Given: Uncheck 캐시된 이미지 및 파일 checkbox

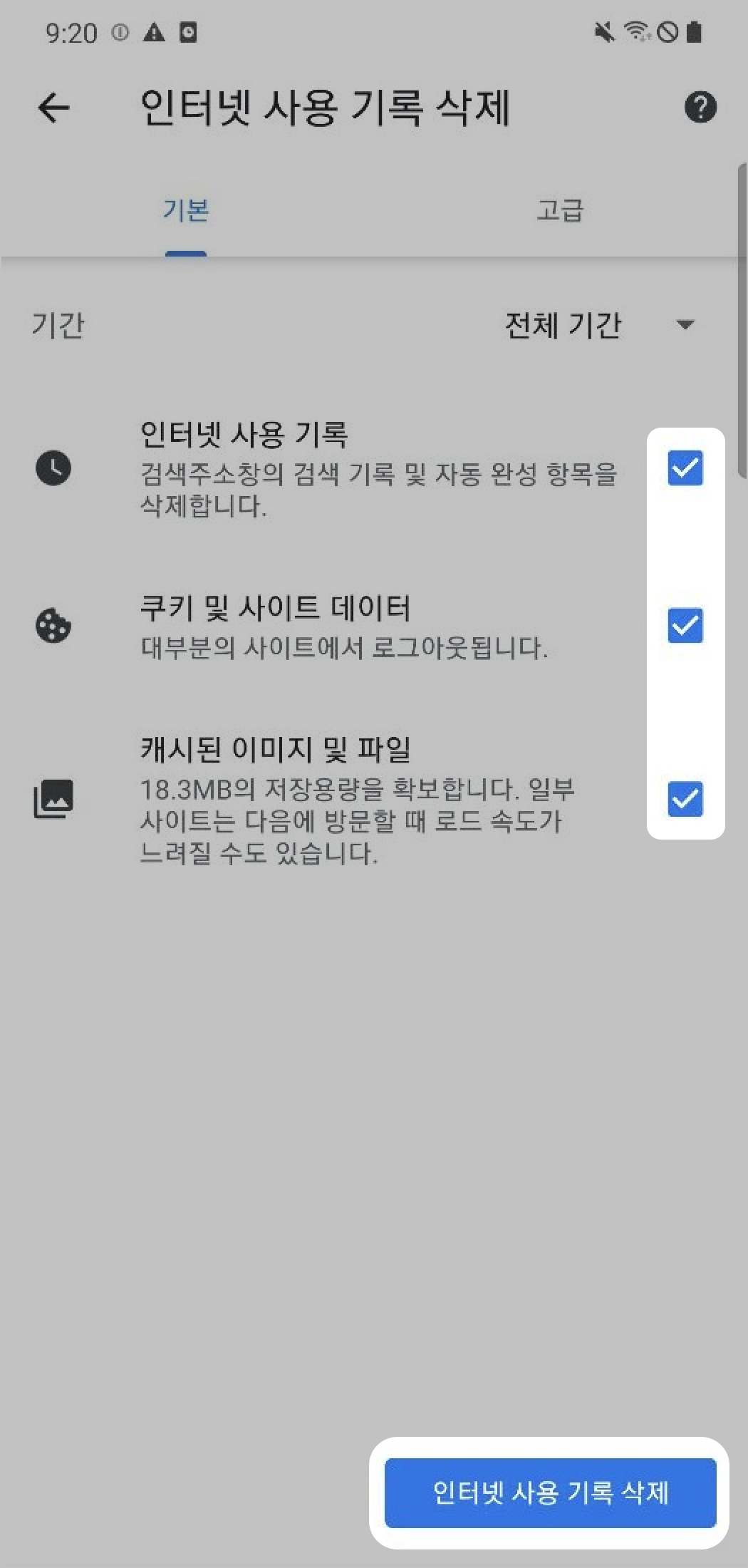Looking at the screenshot, I should [685, 798].
